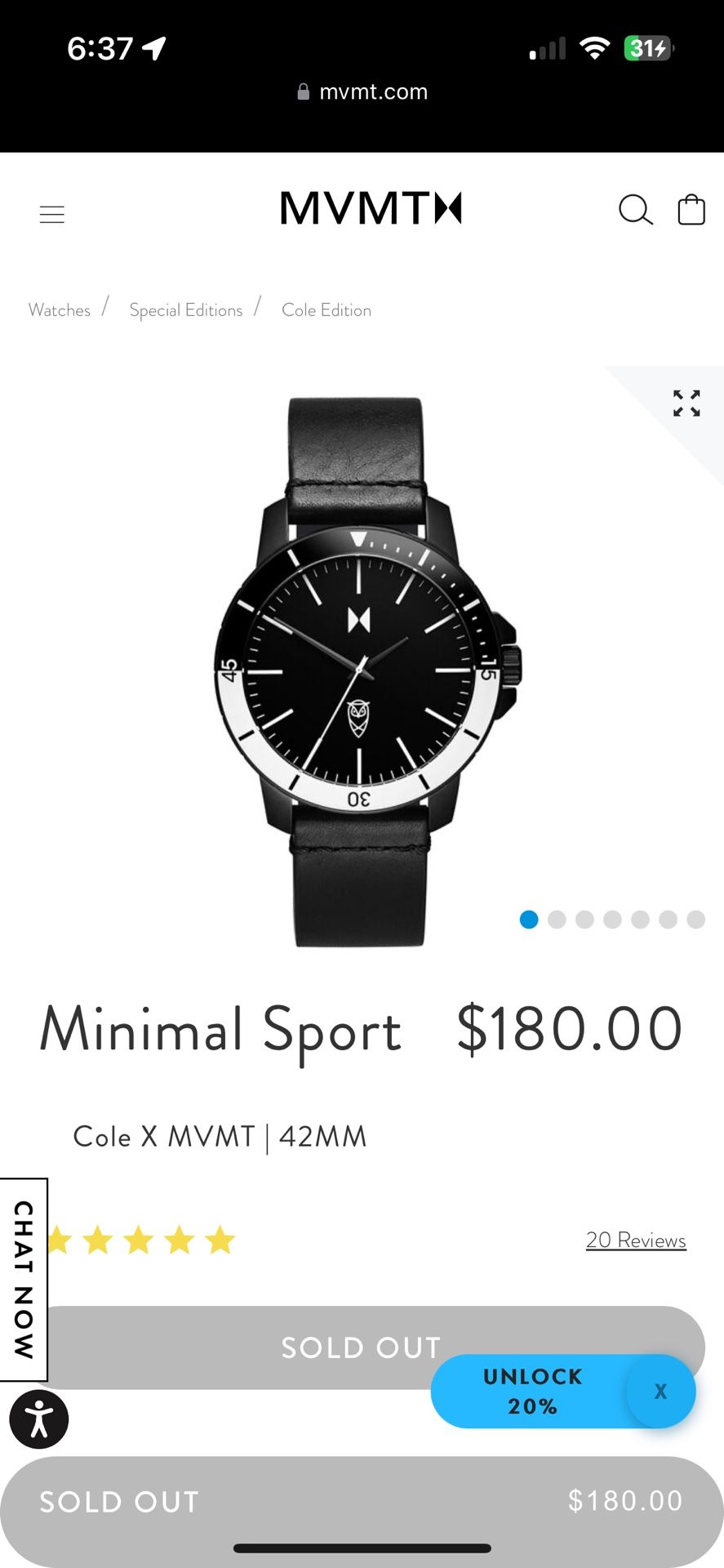Image resolution: width=724 pixels, height=1568 pixels.
Task: Select the second image indicator dot
Action: pyautogui.click(x=557, y=920)
